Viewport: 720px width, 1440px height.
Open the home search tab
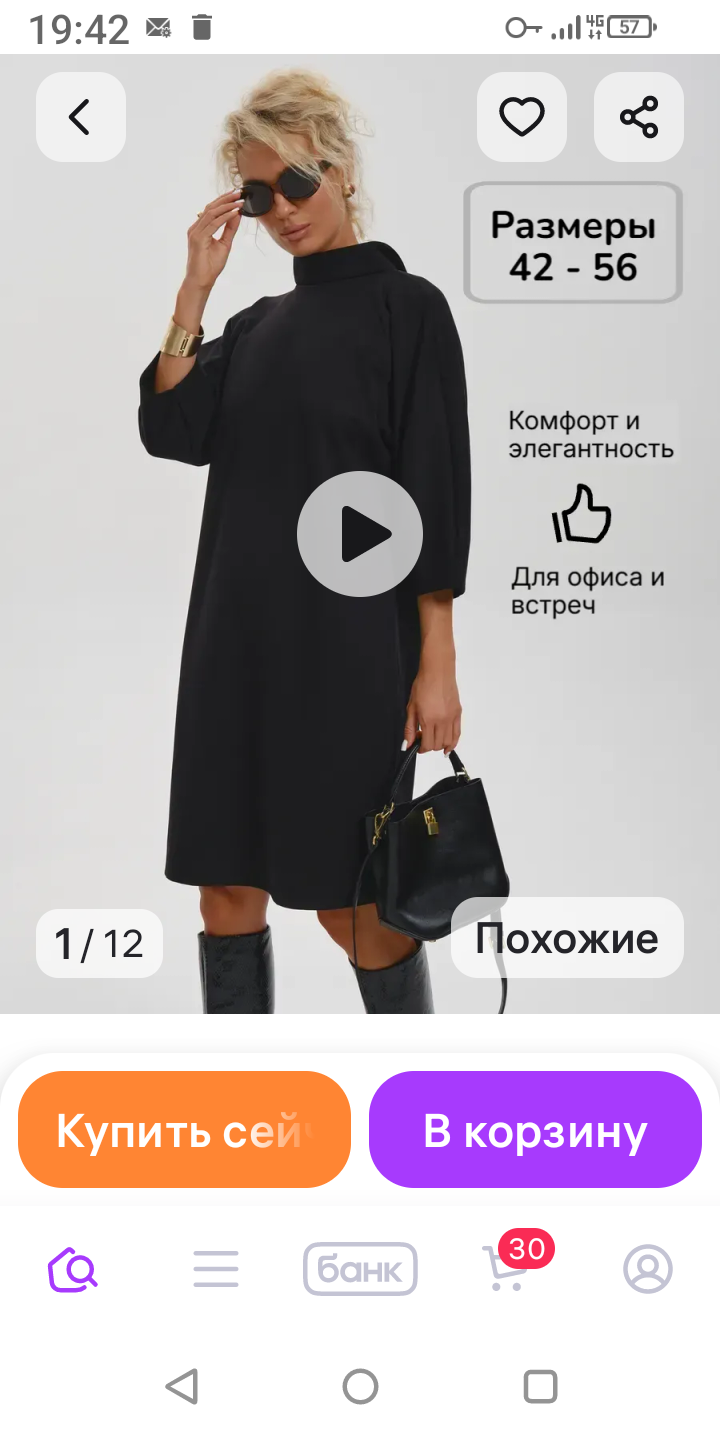pos(73,1269)
